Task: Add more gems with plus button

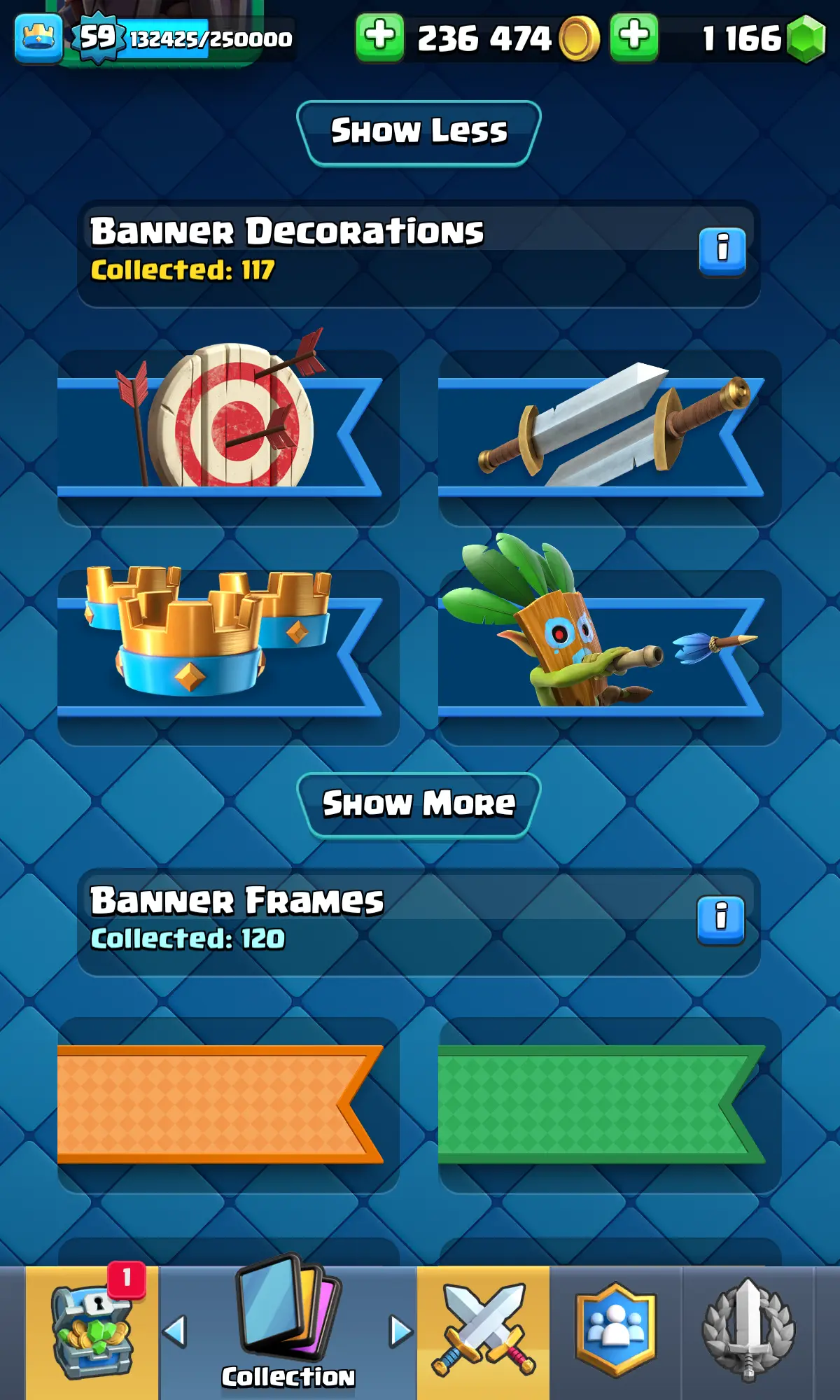Action: [x=633, y=36]
